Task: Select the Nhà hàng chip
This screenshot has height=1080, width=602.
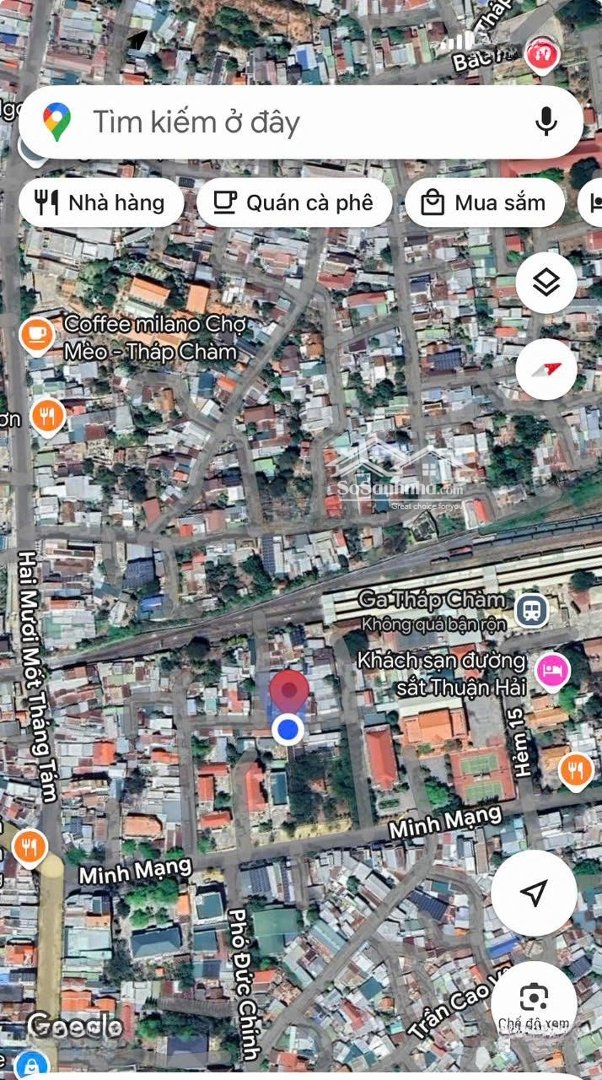Action: tap(101, 203)
